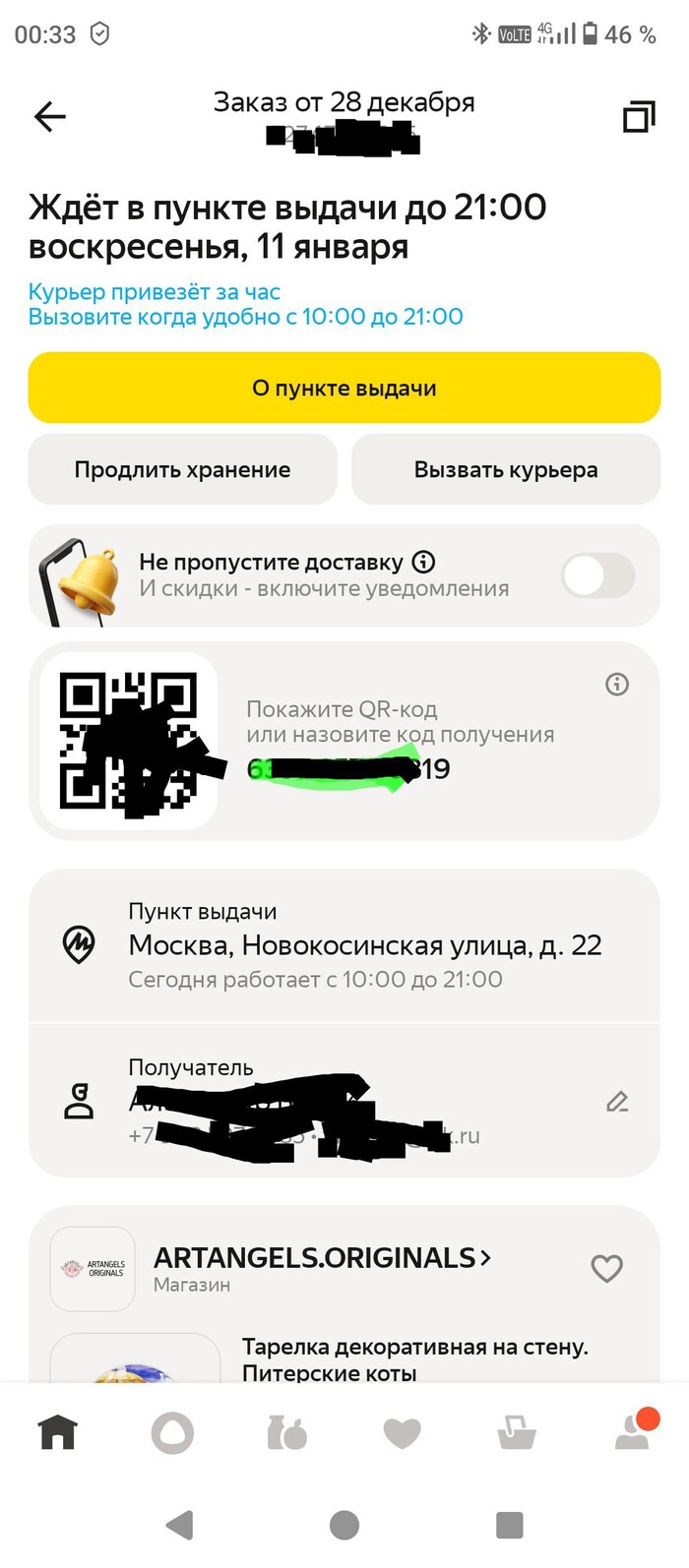The width and height of the screenshot is (689, 1568).
Task: Switch to the groceries tab
Action: tap(286, 1433)
